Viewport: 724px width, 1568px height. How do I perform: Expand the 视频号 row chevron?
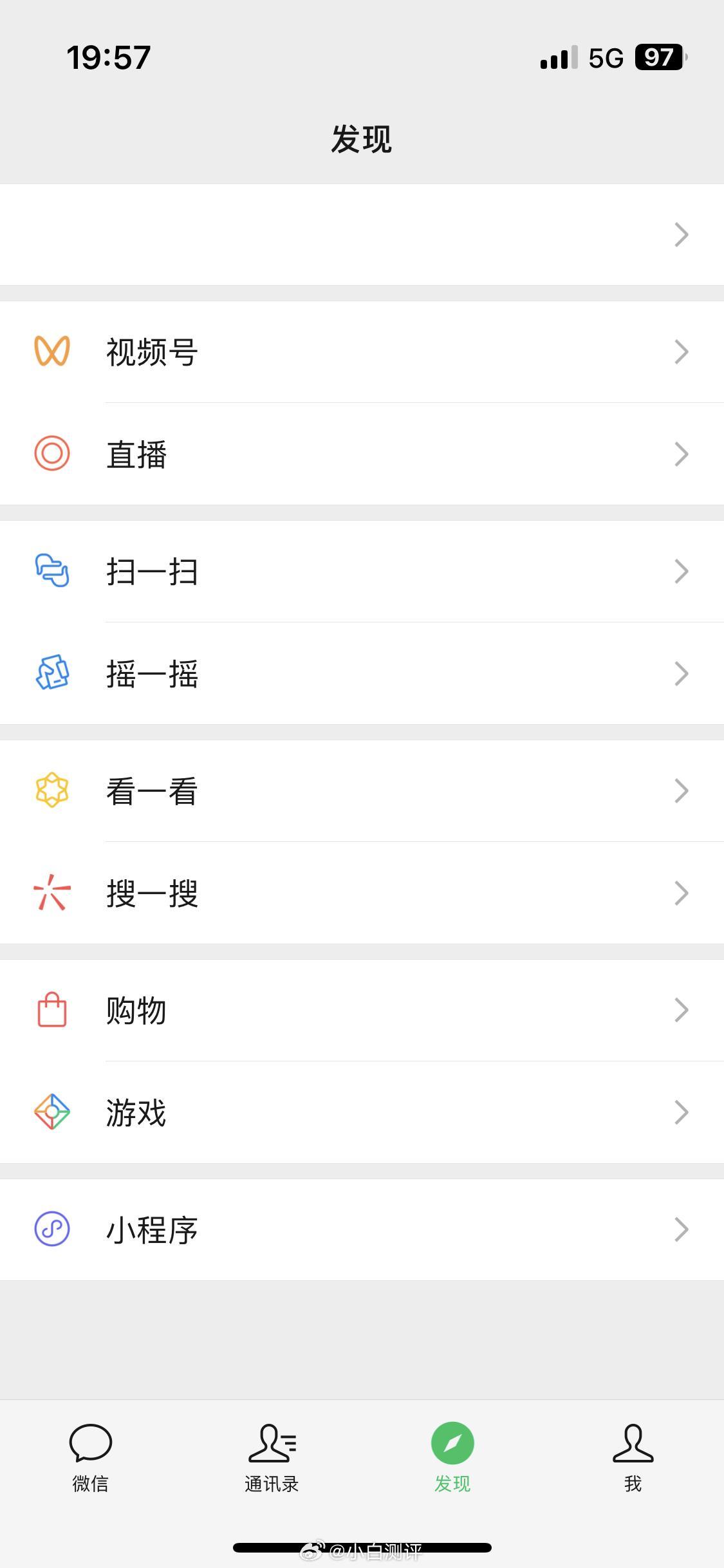[681, 351]
